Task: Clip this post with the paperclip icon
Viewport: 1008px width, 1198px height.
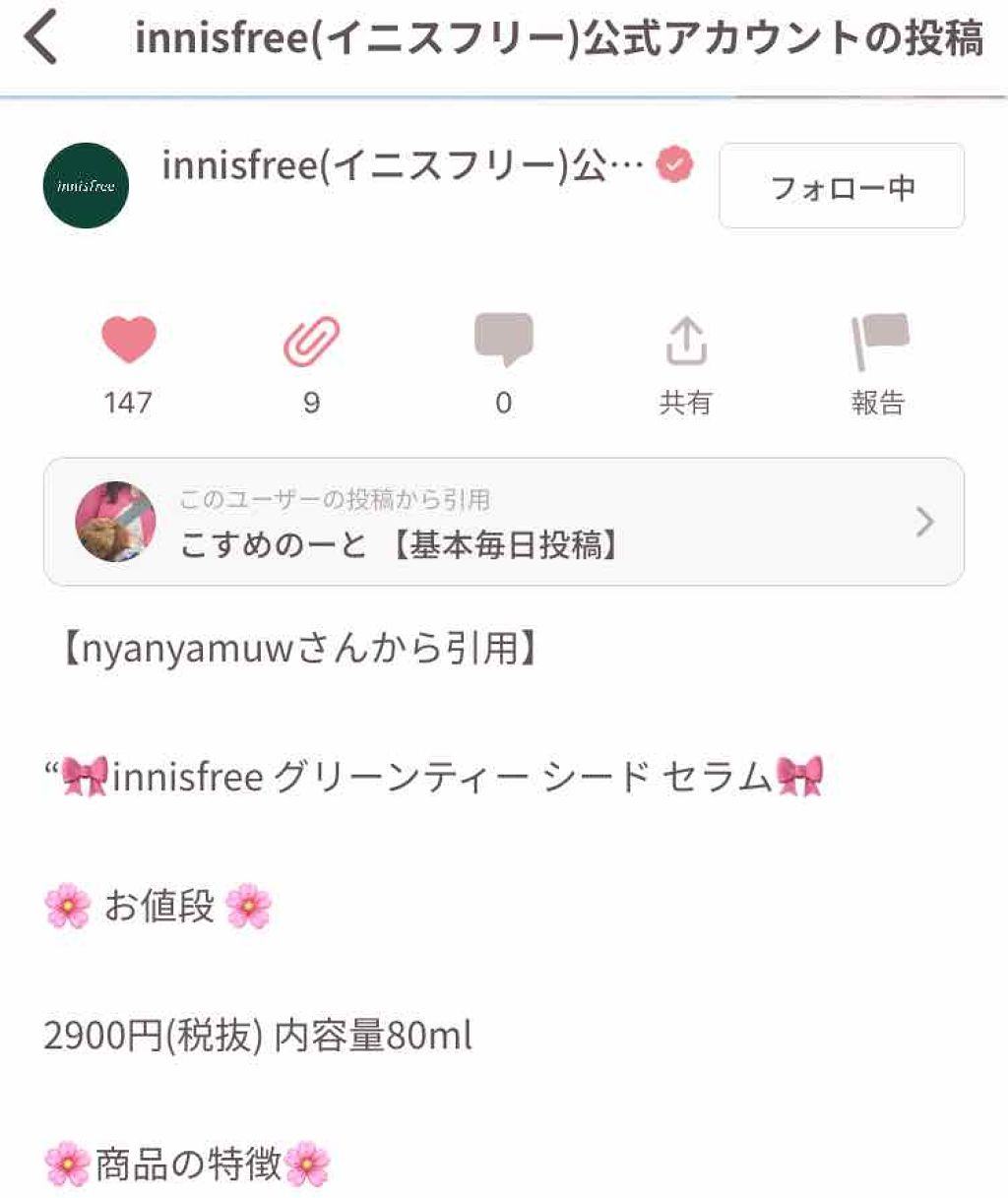Action: click(x=311, y=341)
